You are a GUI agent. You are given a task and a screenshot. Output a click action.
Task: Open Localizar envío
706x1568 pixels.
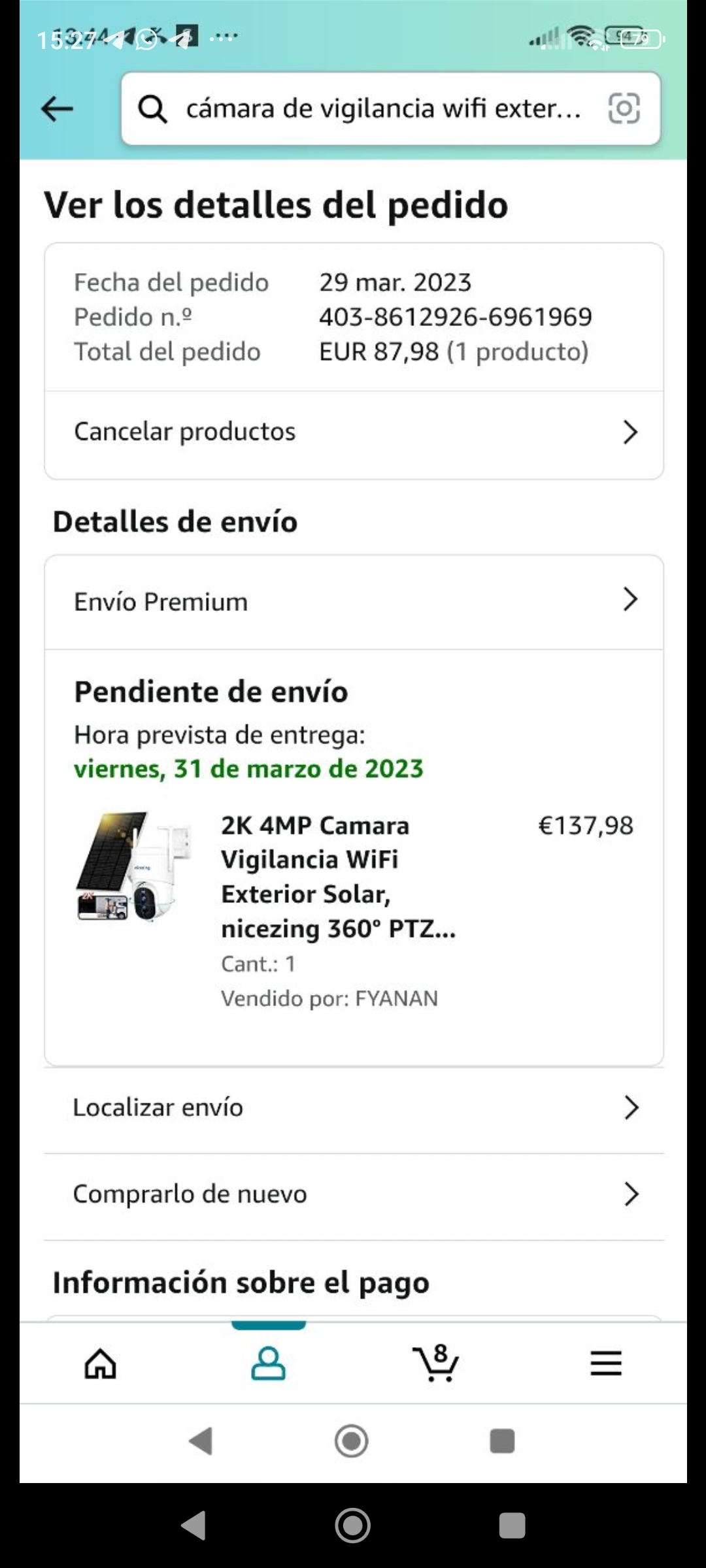coord(354,1107)
